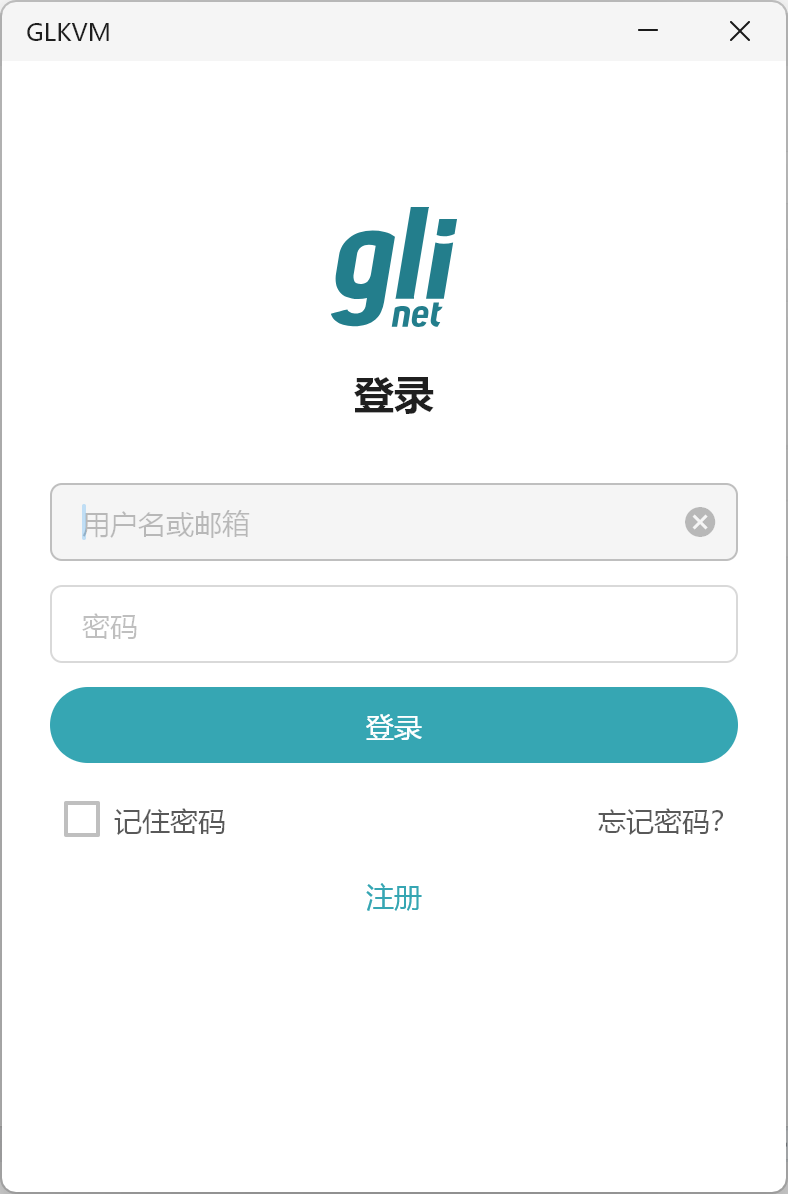Open the 忘记密码? link
This screenshot has height=1194, width=788.
[x=661, y=822]
